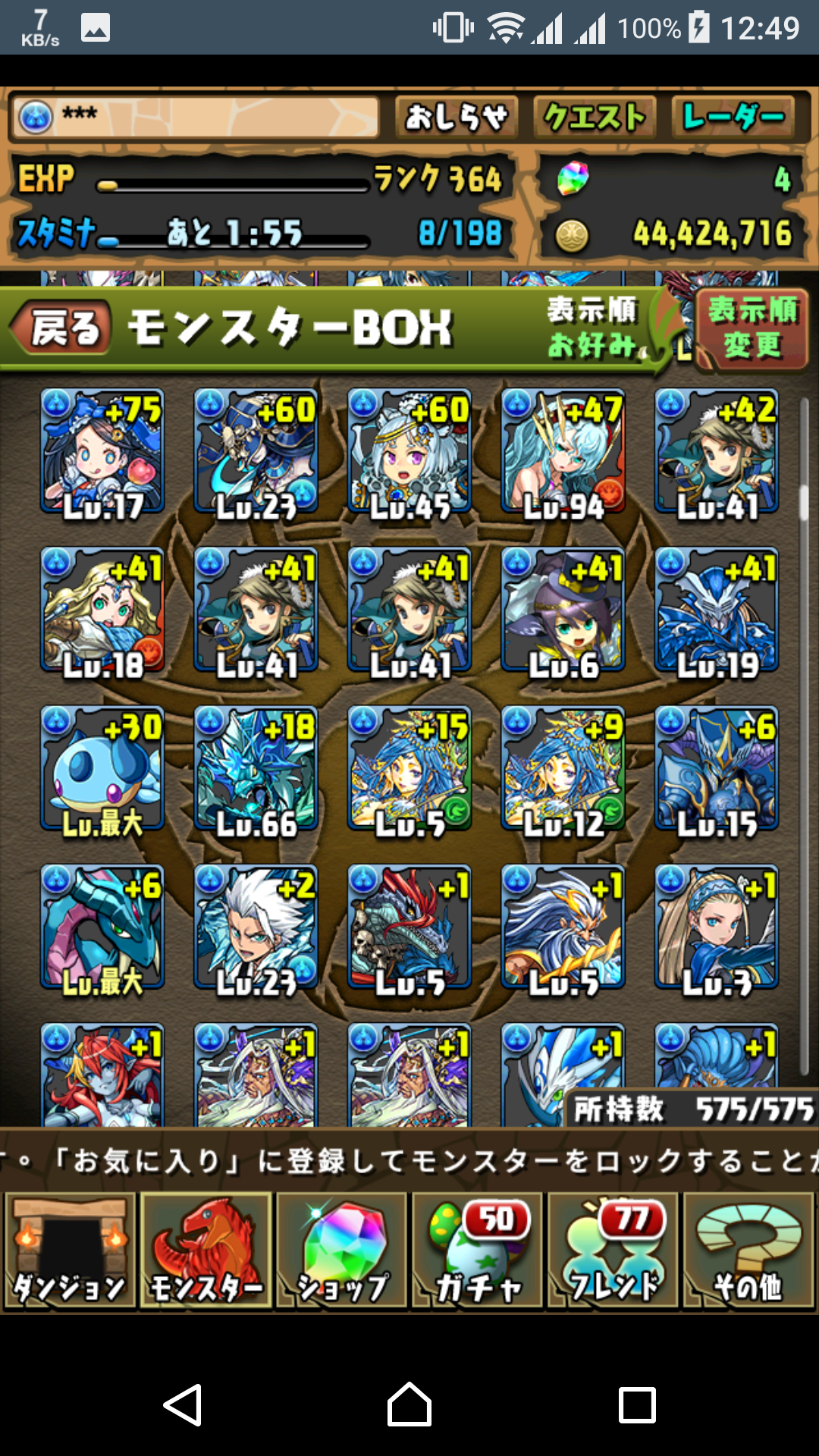Image resolution: width=819 pixels, height=1456 pixels.
Task: Open the その他 tab
Action: coord(748,1250)
